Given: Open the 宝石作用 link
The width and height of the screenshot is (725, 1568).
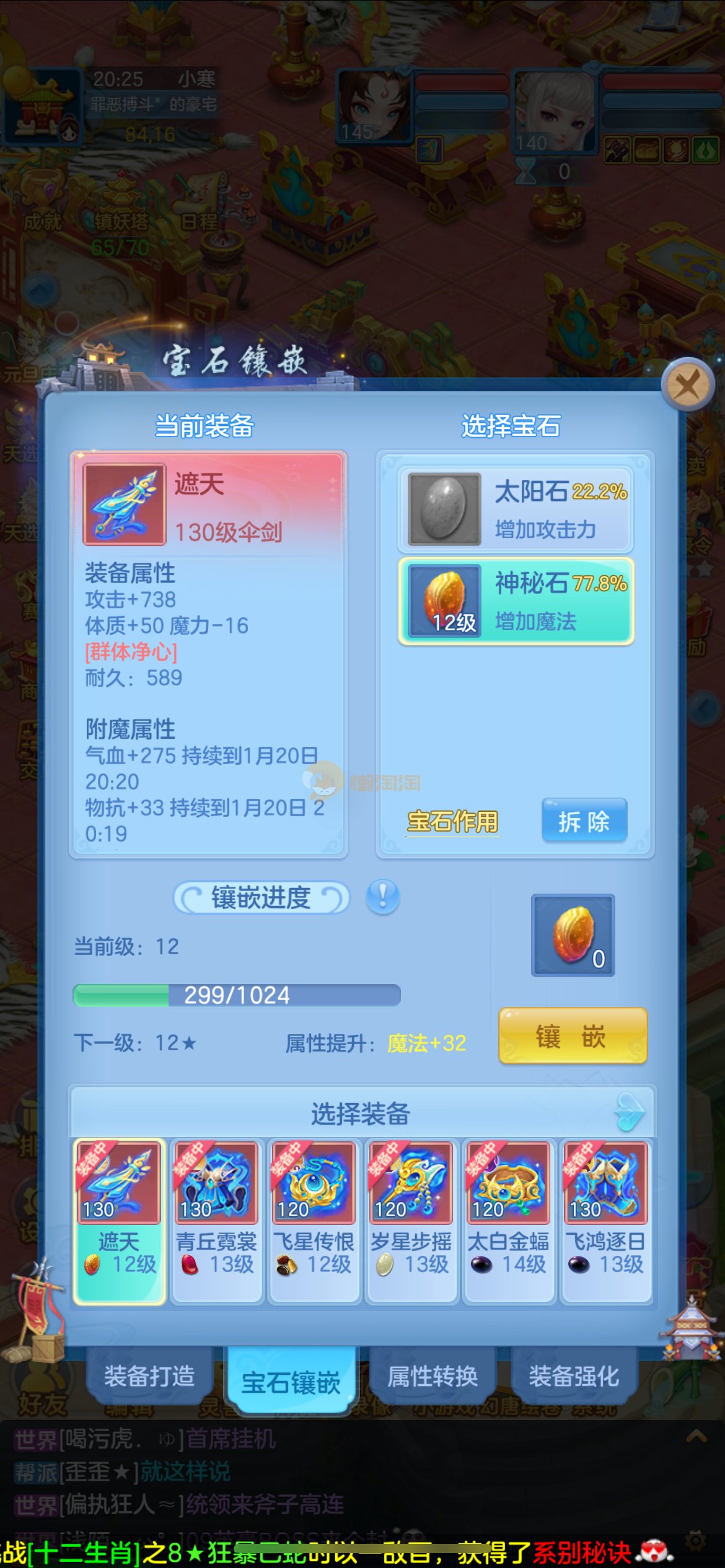Looking at the screenshot, I should click(x=452, y=821).
